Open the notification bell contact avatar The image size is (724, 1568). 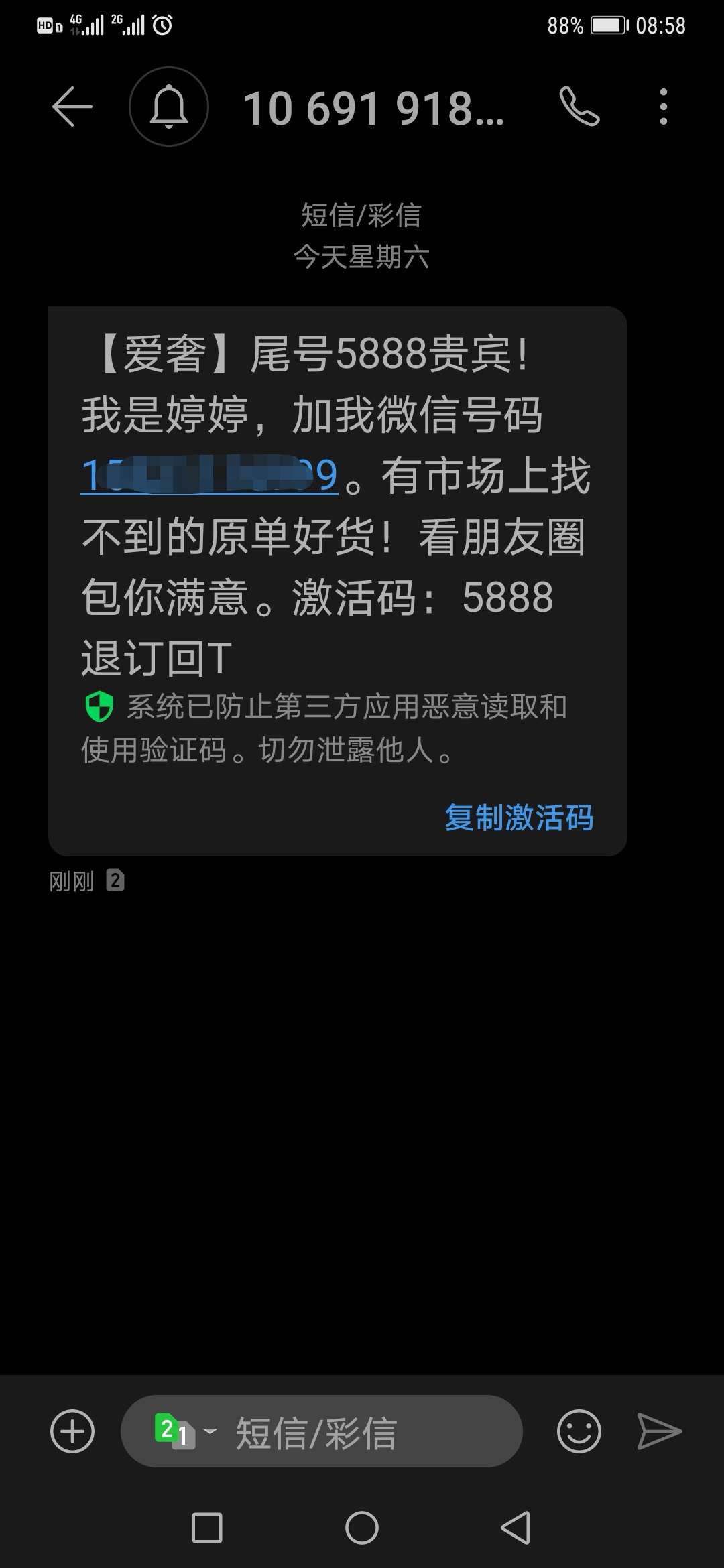tap(169, 107)
